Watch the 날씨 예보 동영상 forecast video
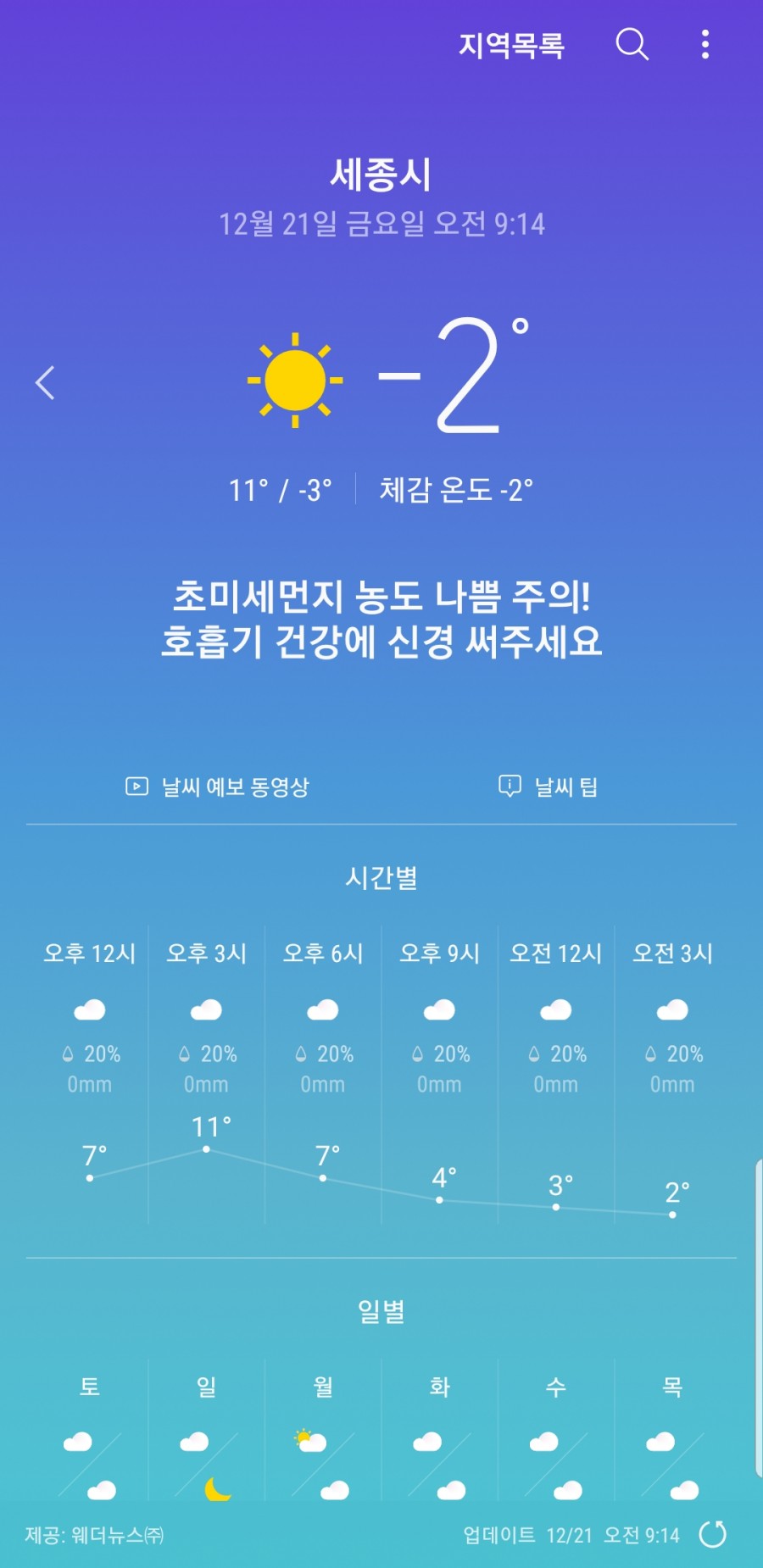The height and width of the screenshot is (1568, 763). coord(217,787)
